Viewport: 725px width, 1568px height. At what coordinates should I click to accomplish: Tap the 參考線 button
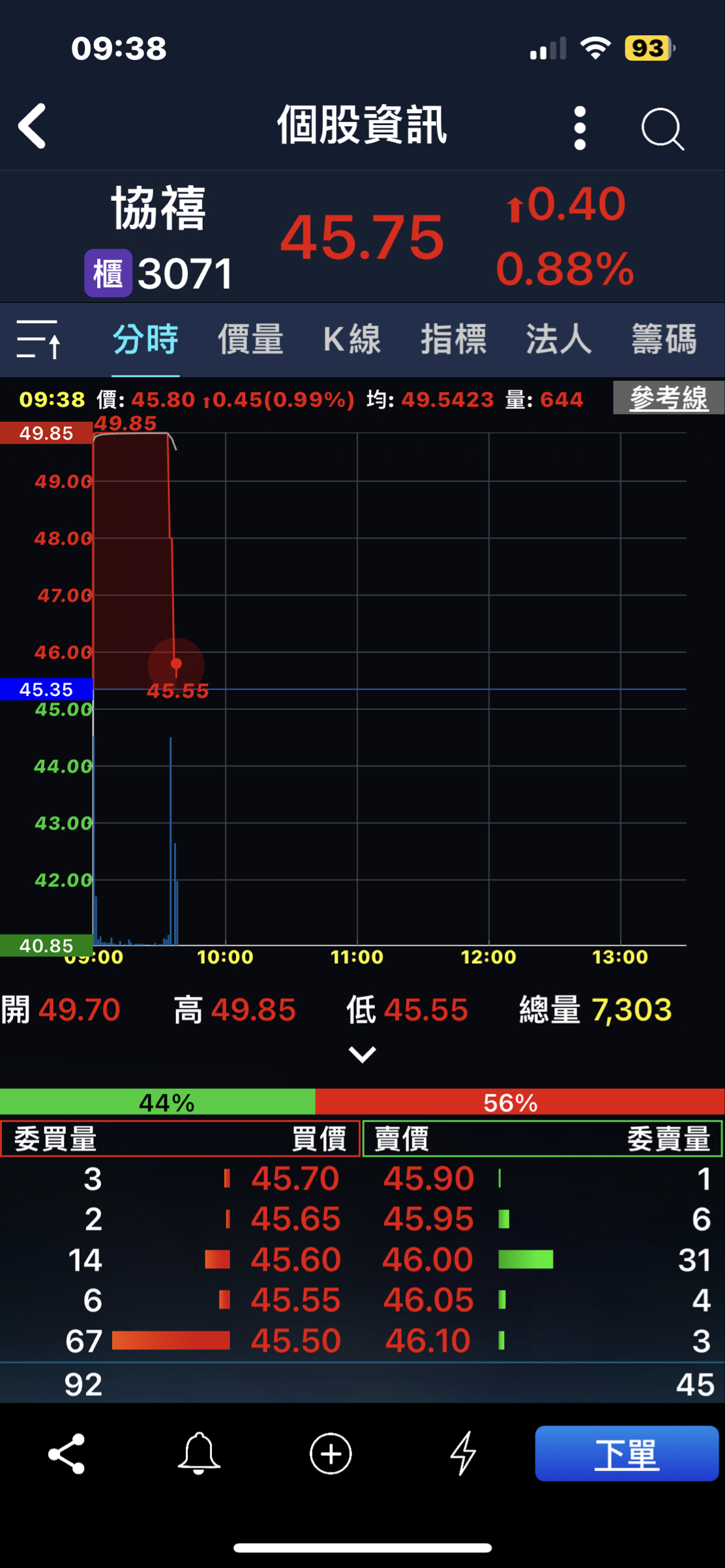(668, 398)
